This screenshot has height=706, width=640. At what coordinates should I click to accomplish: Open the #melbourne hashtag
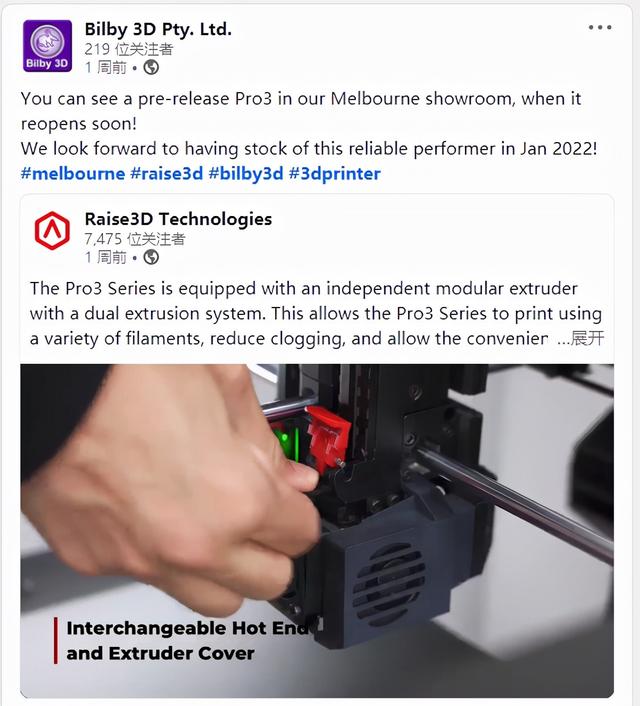[73, 173]
